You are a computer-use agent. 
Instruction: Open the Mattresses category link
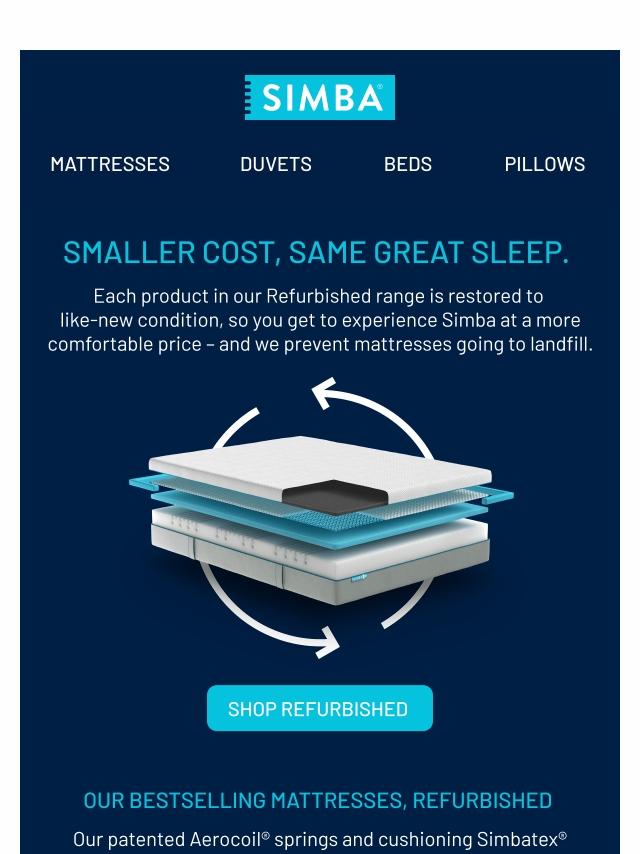coord(110,164)
